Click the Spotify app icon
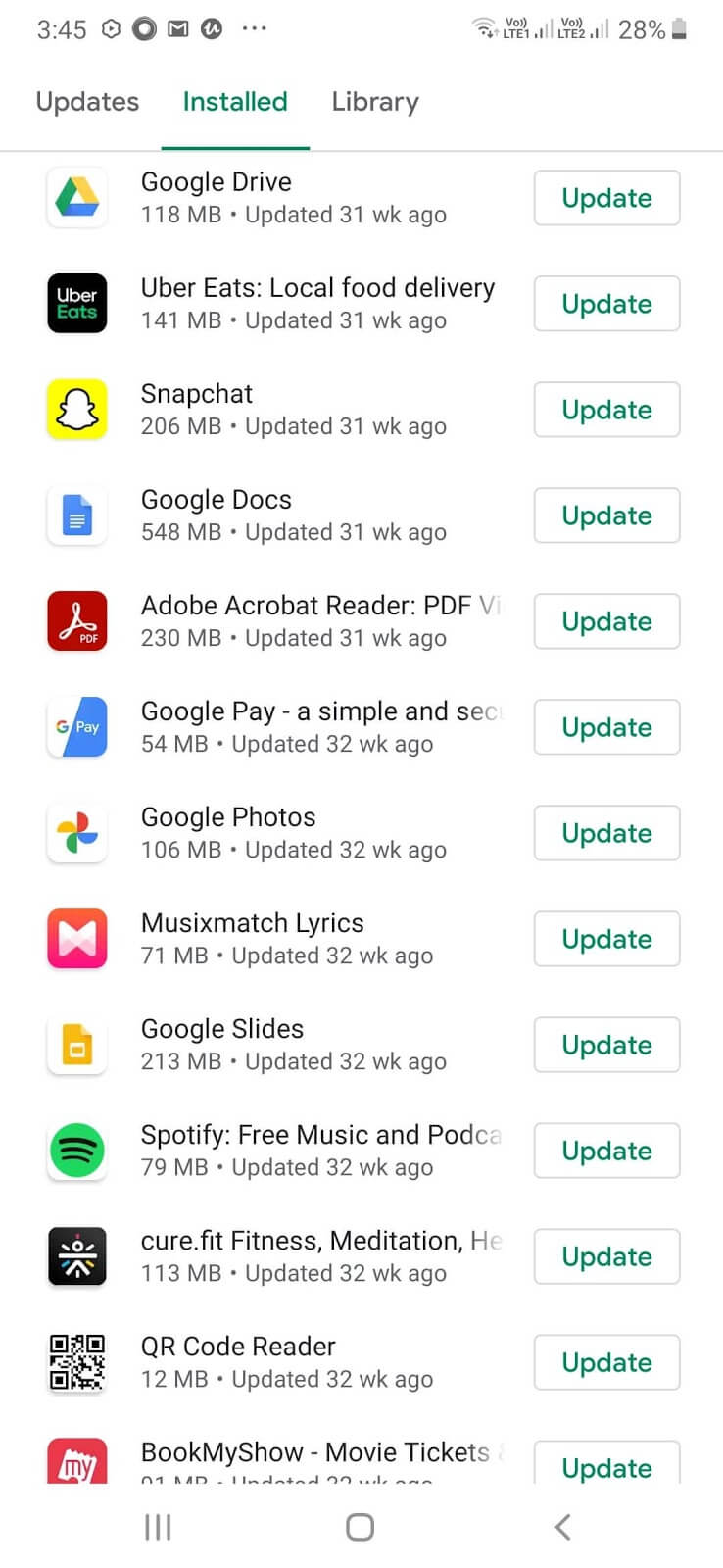723x1568 pixels. click(x=76, y=1151)
